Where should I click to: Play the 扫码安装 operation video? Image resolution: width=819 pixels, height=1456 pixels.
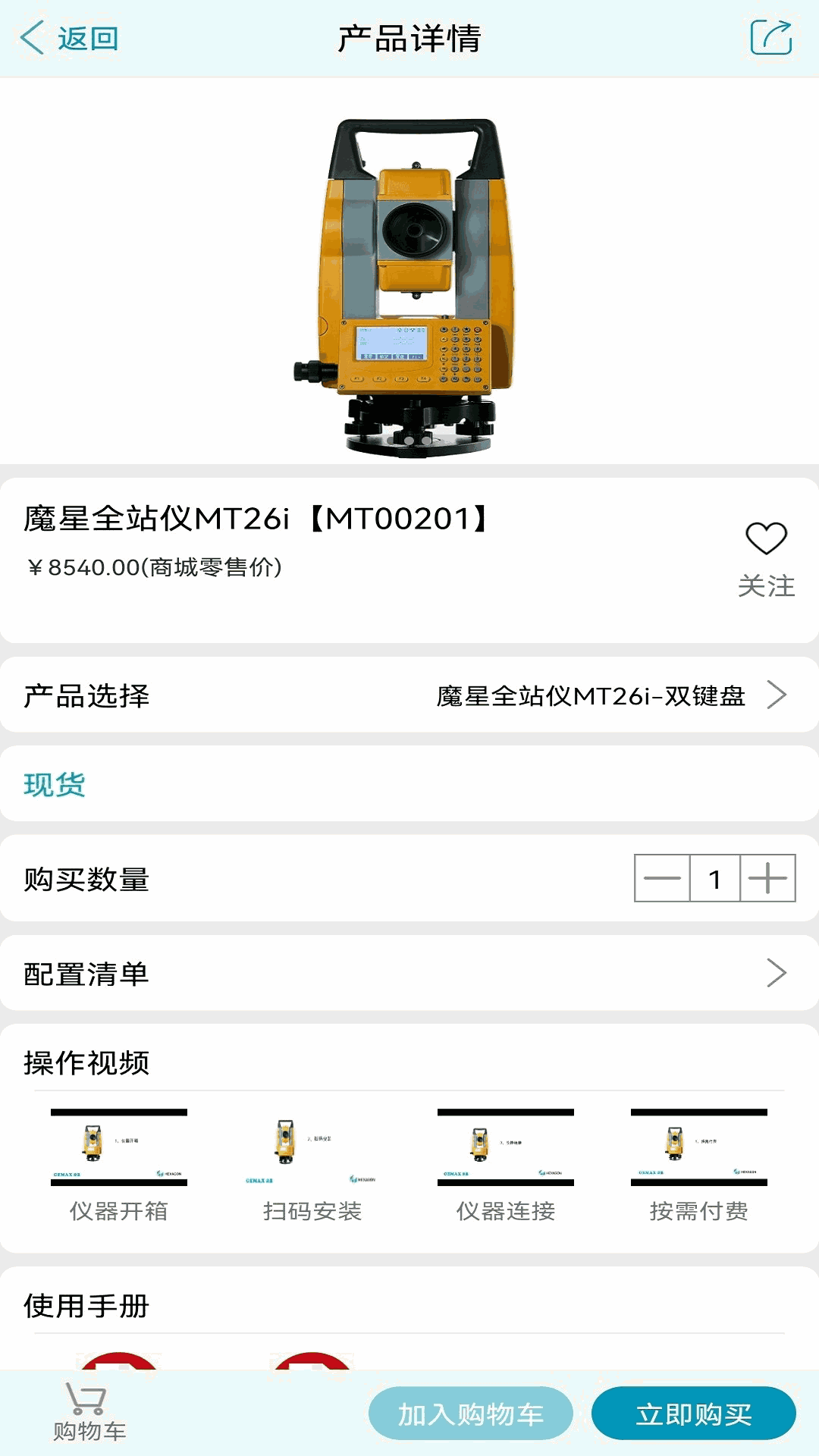coord(312,1147)
